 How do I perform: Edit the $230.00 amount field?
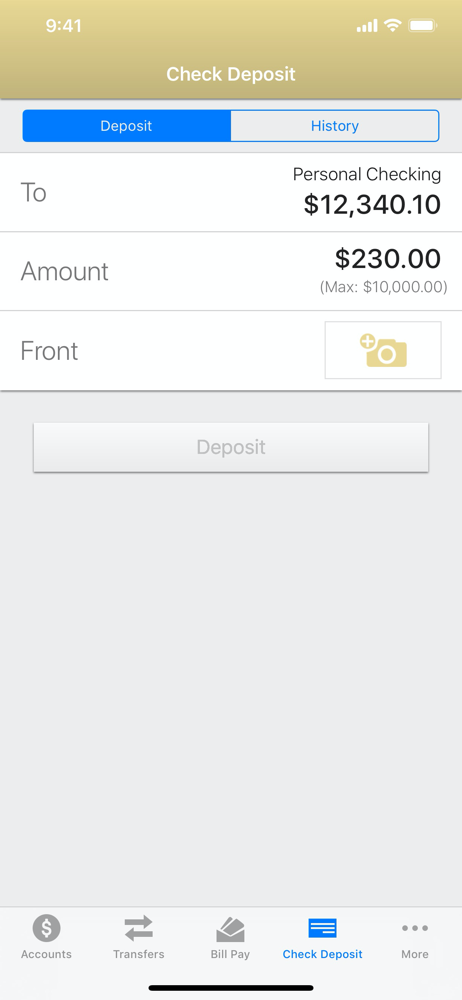point(231,272)
